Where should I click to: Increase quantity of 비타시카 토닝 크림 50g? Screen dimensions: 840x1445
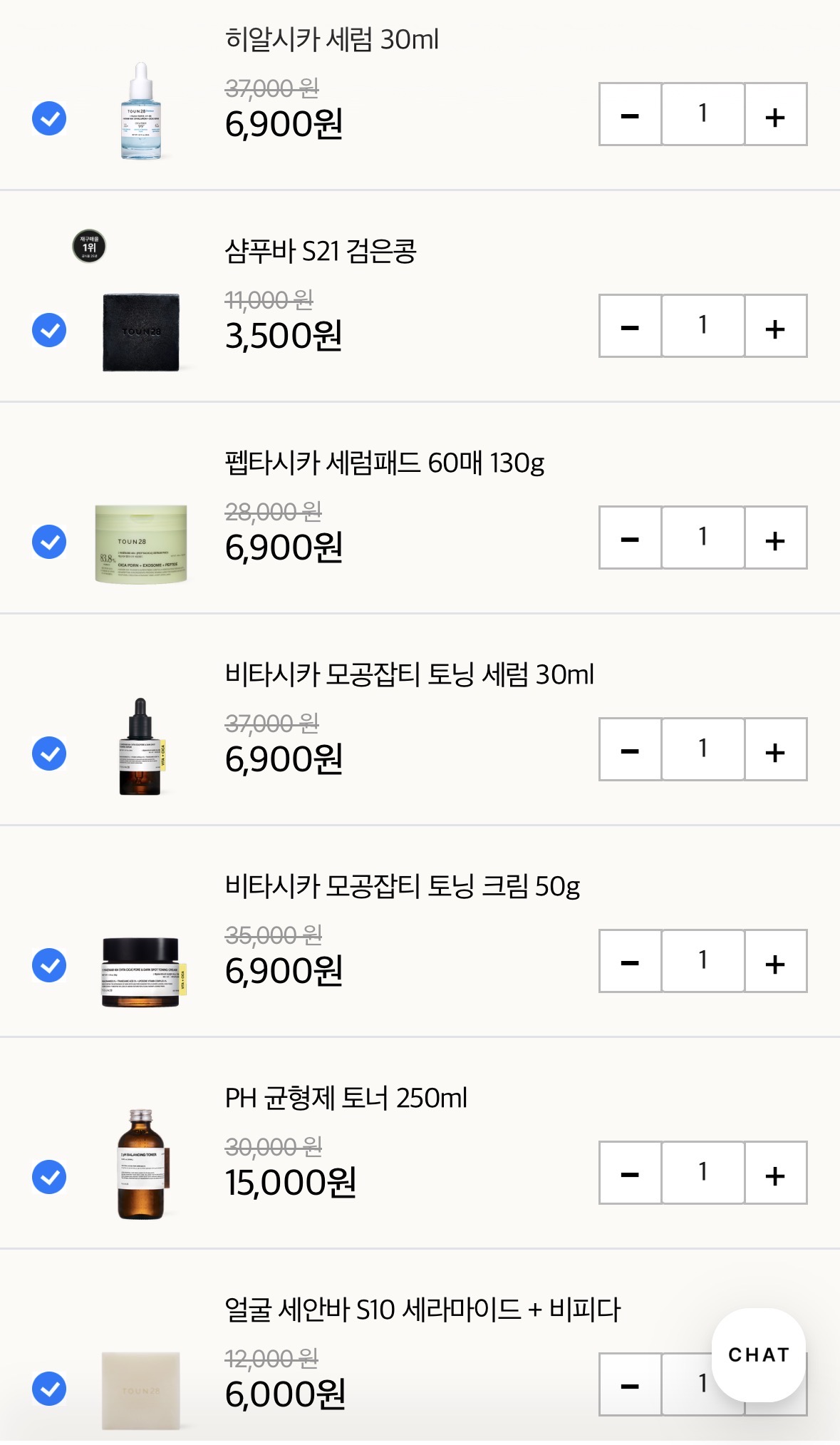[x=775, y=962]
